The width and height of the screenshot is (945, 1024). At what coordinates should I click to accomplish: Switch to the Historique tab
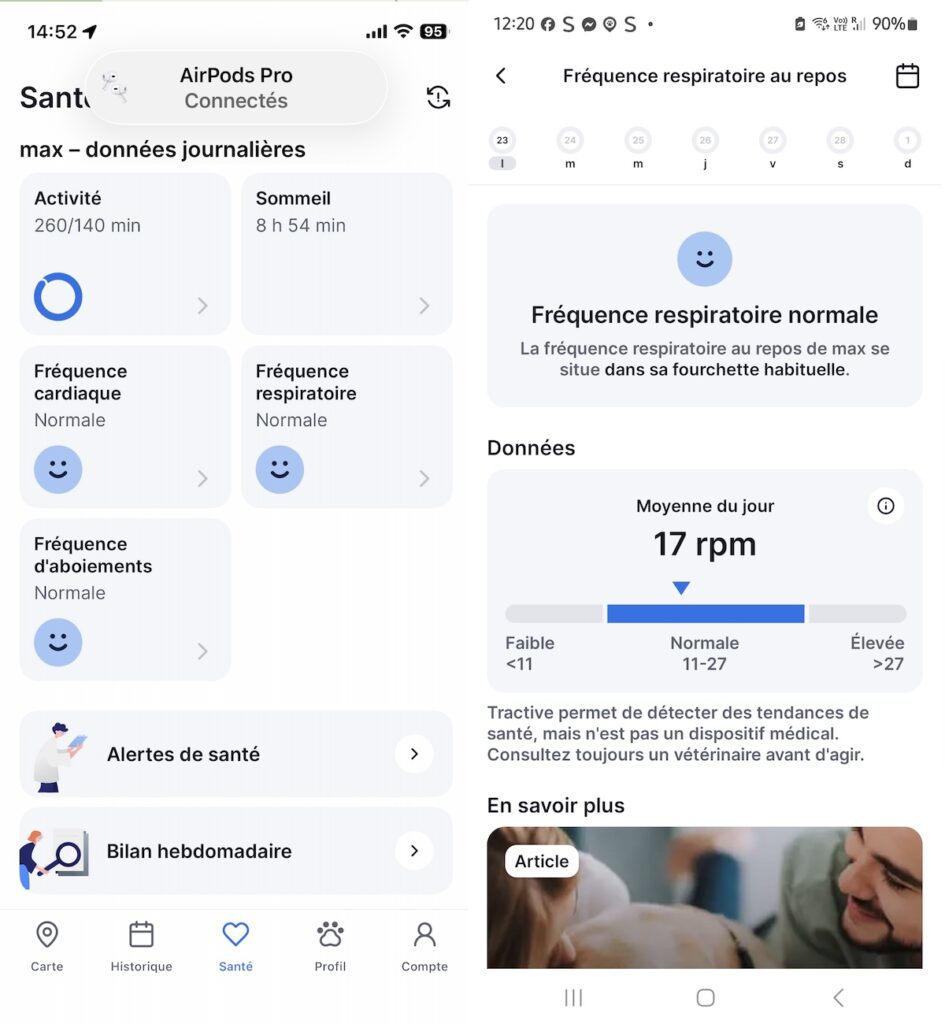pos(141,946)
